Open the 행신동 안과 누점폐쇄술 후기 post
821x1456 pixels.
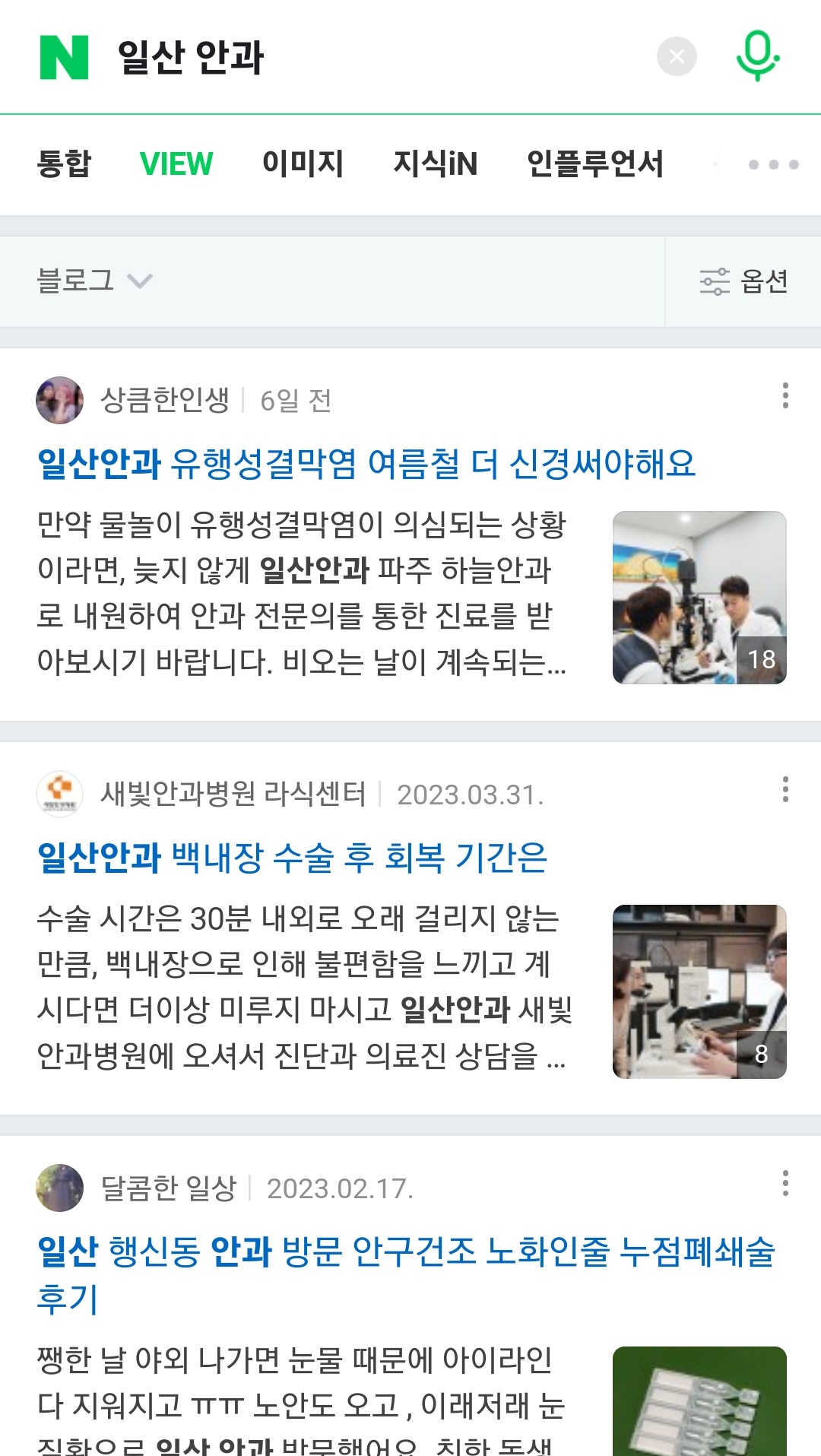click(406, 1252)
